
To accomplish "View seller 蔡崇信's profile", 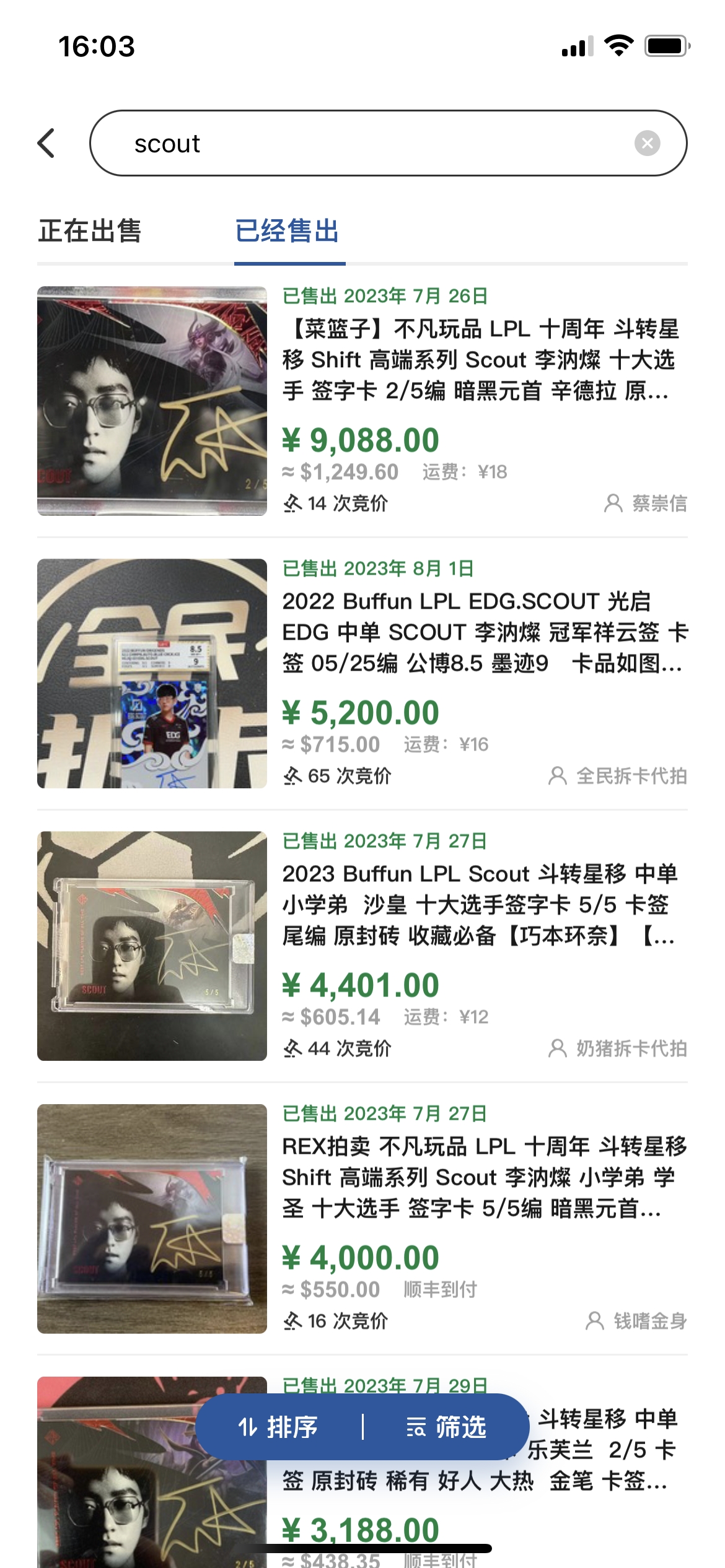I will click(646, 503).
